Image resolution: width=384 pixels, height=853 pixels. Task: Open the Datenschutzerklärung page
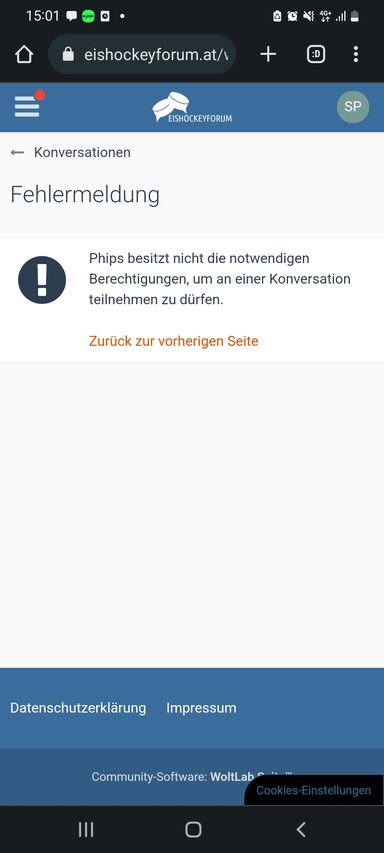pos(78,708)
